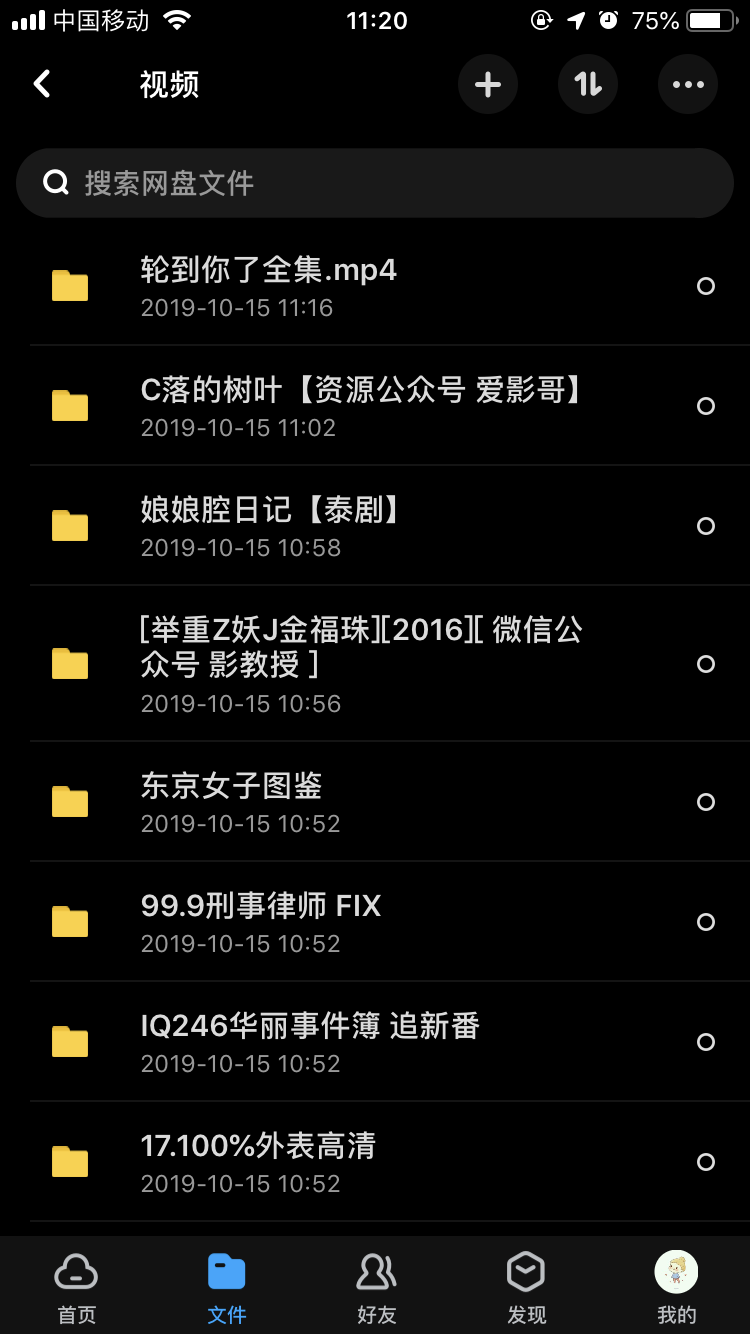Viewport: 750px width, 1334px height.
Task: Switch to the 好友 tab
Action: [376, 1286]
